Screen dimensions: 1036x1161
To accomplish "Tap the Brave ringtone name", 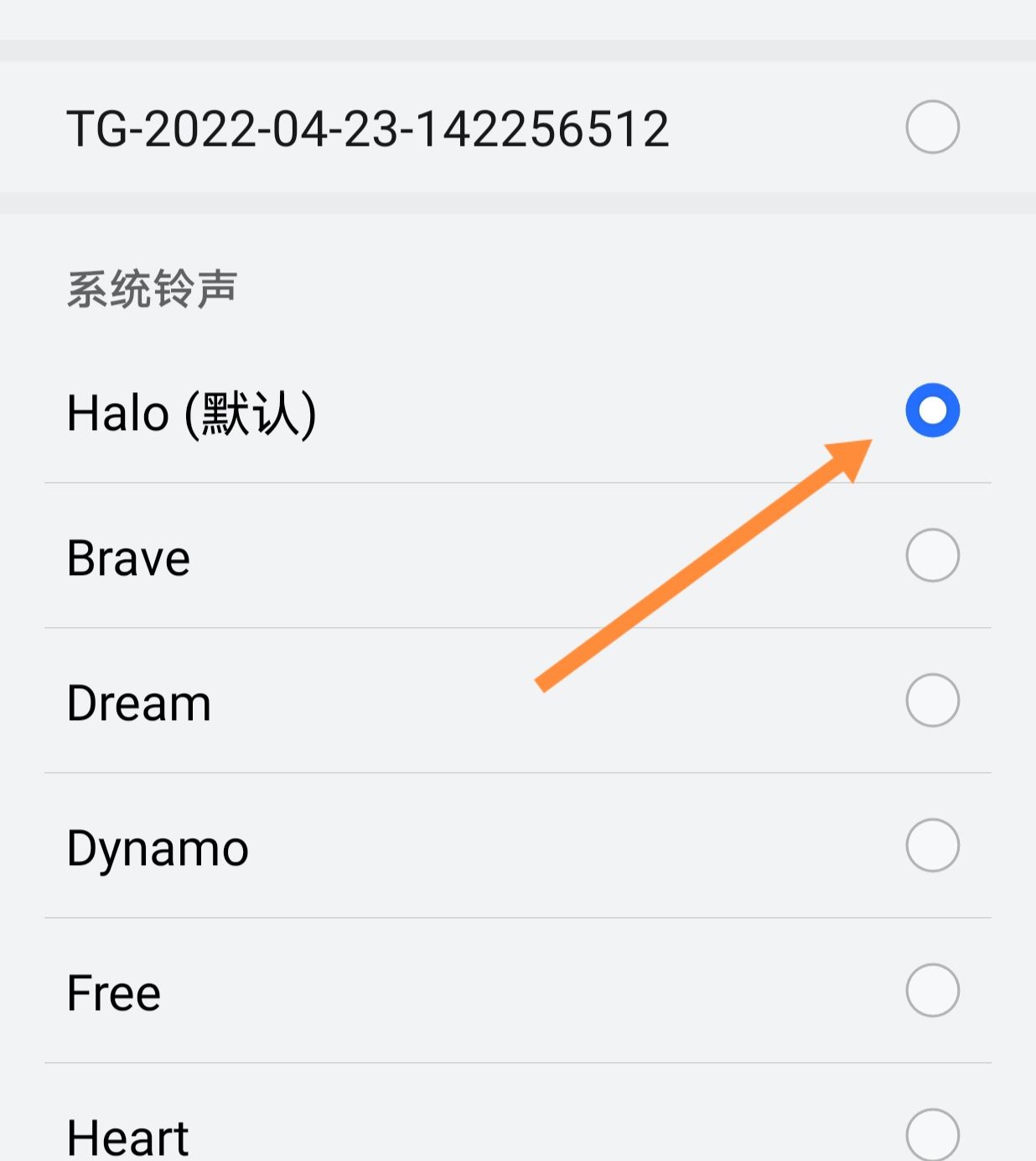I will point(127,557).
